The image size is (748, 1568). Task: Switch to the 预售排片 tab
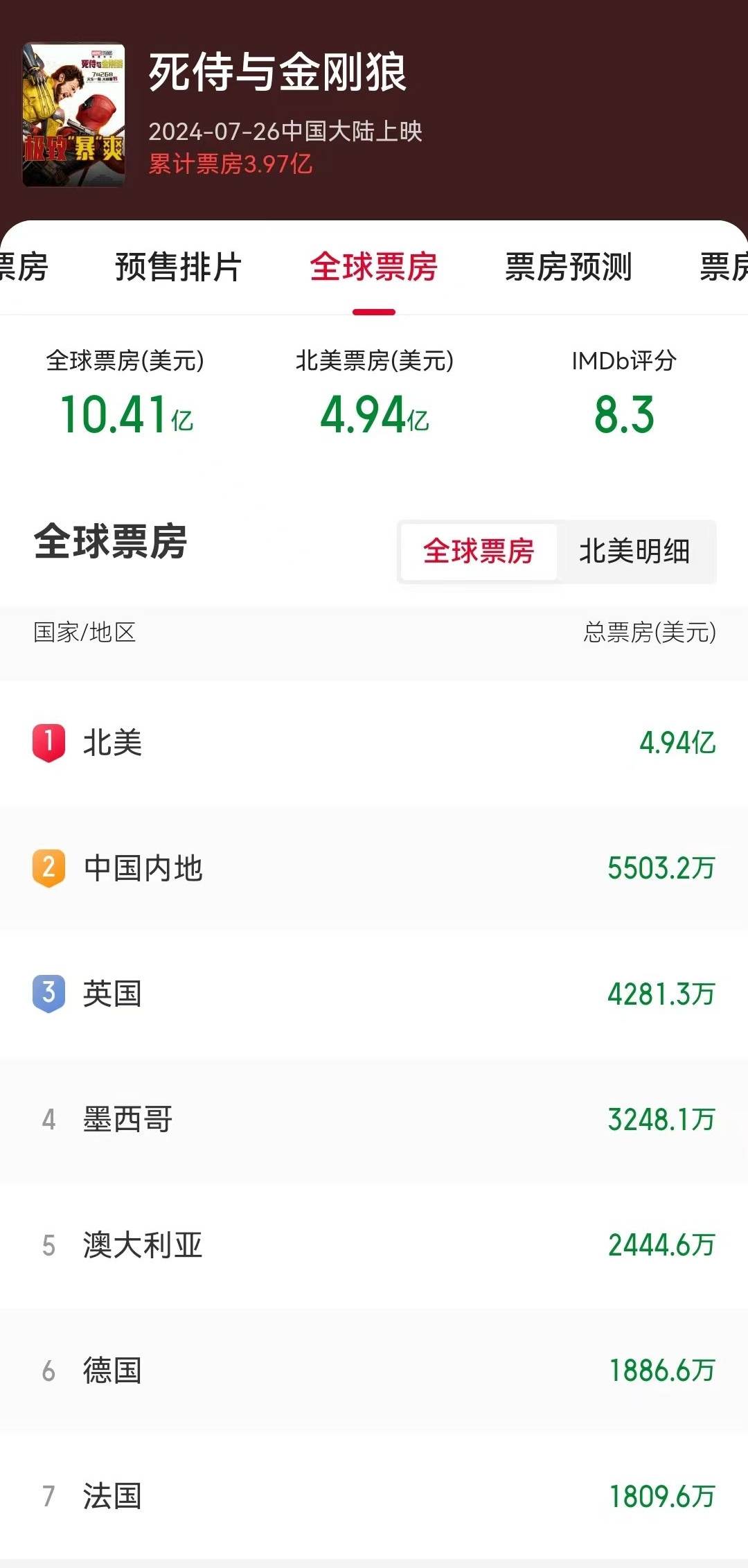(x=178, y=267)
